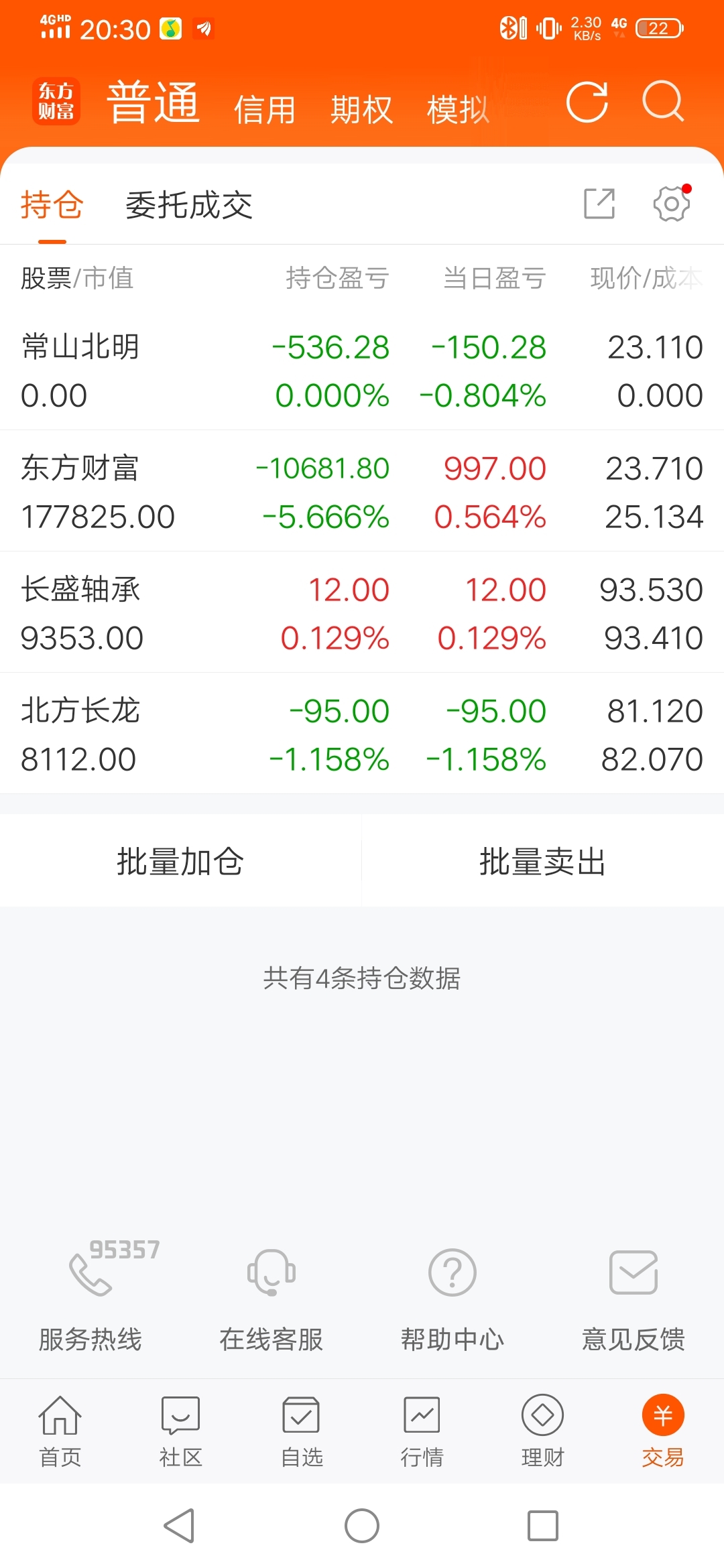This screenshot has height=1568, width=724.
Task: Refresh the trading account data
Action: tap(587, 102)
